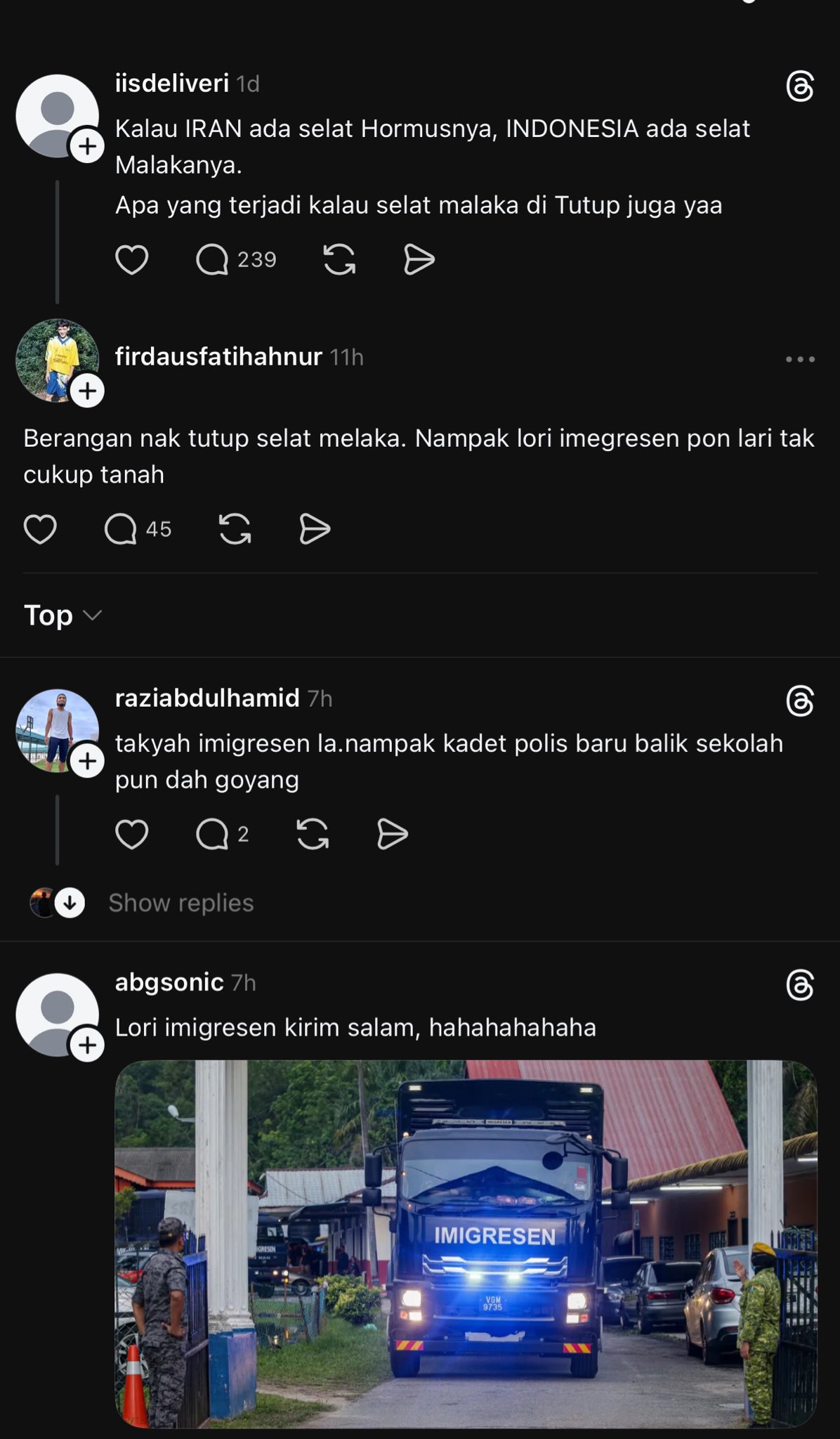
Task: Follow abgsonic via the avatar plus badge
Action: 87,1045
